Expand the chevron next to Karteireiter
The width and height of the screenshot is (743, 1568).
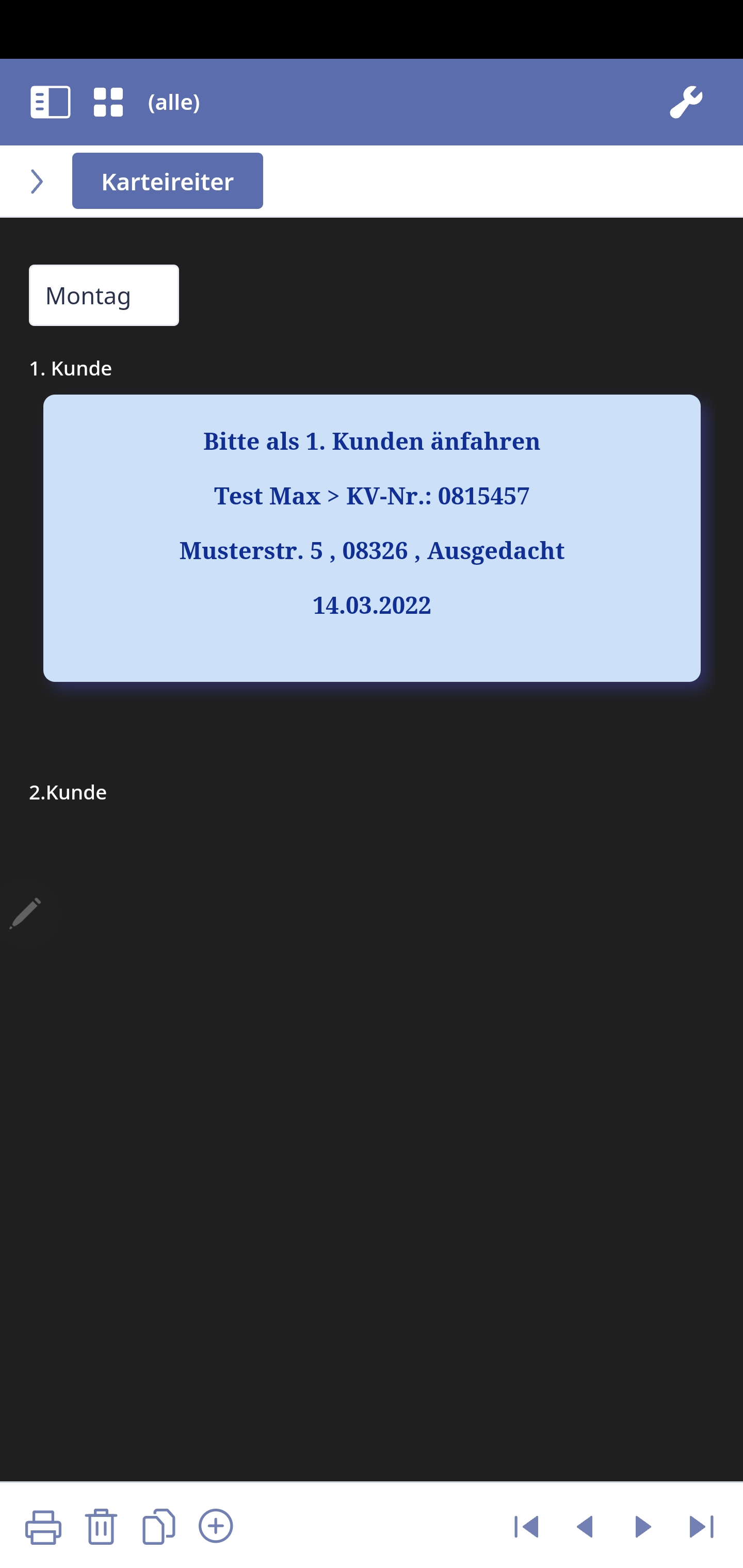tap(37, 182)
